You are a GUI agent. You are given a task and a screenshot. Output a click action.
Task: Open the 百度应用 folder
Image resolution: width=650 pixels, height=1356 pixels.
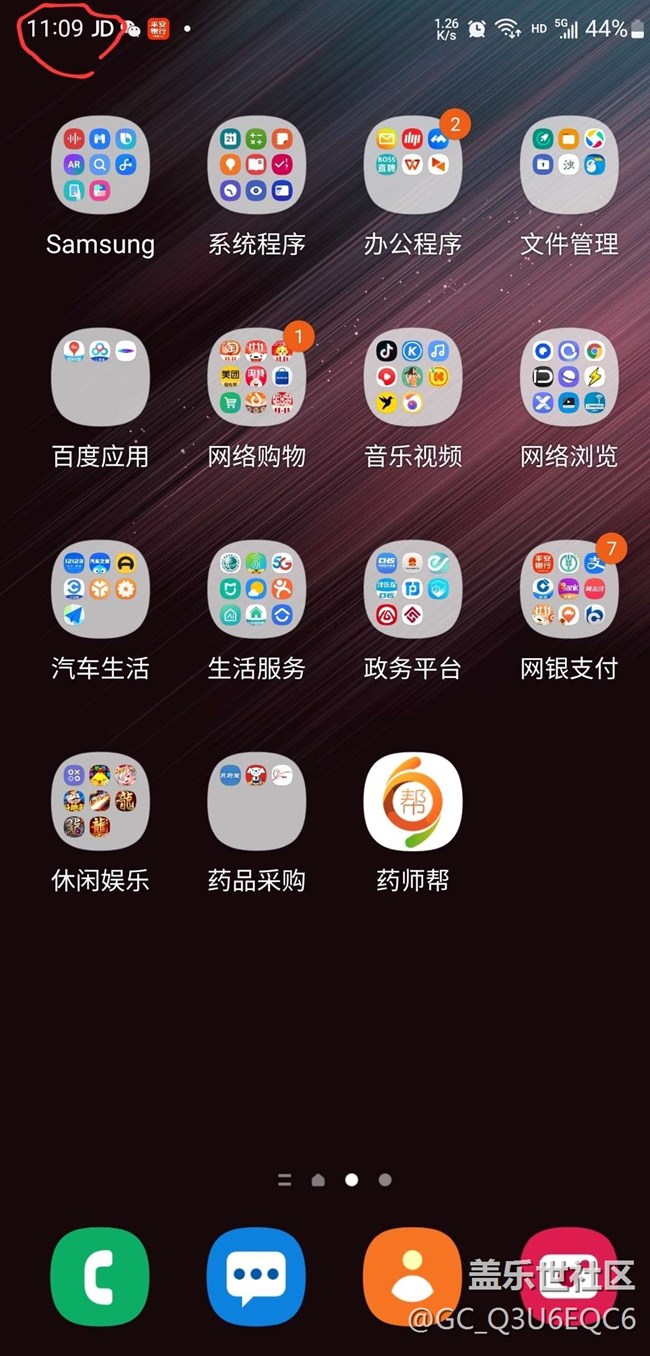click(x=100, y=377)
